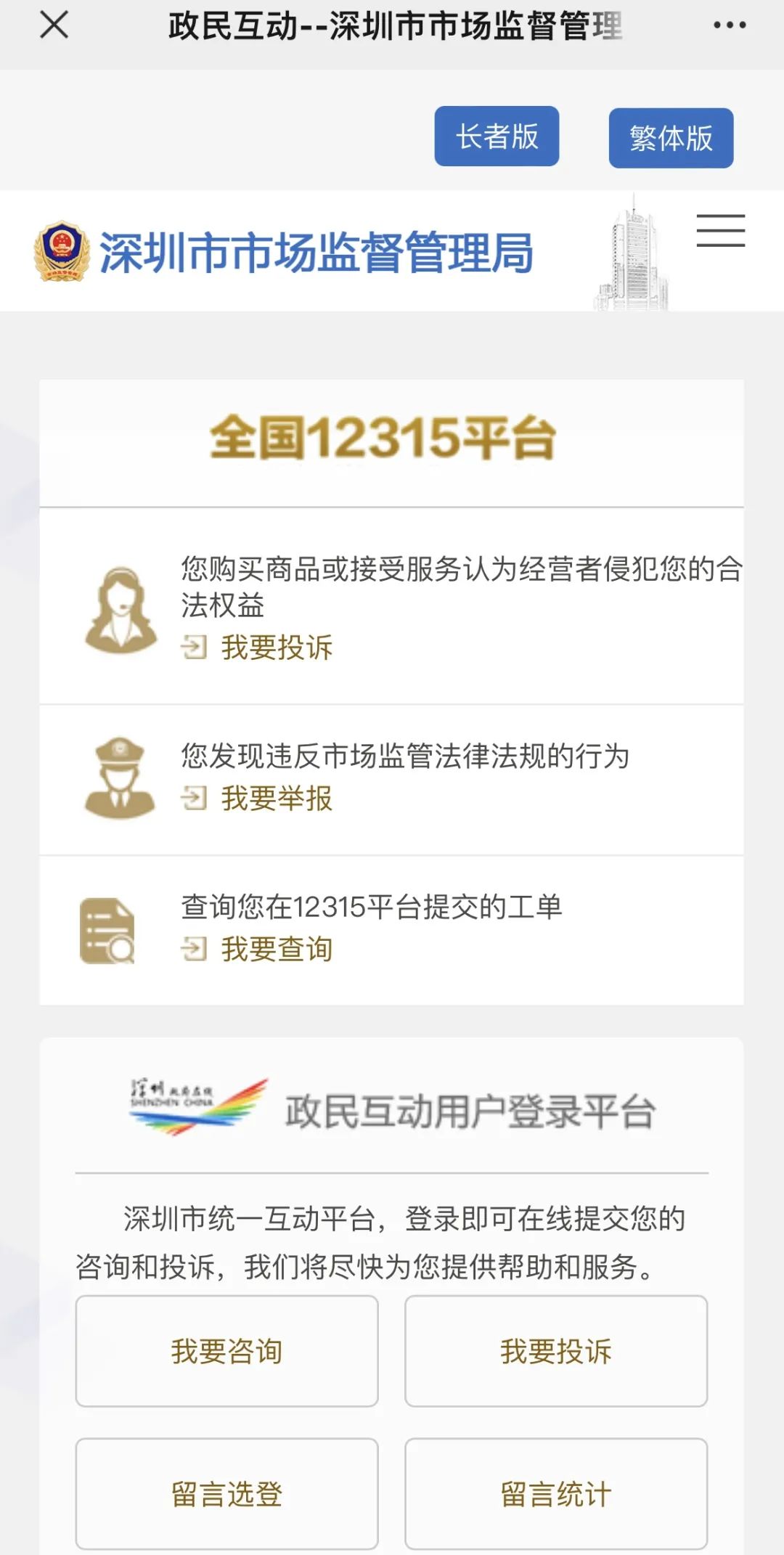
Task: Switch to 繁体版 traditional Chinese version
Action: 671,138
